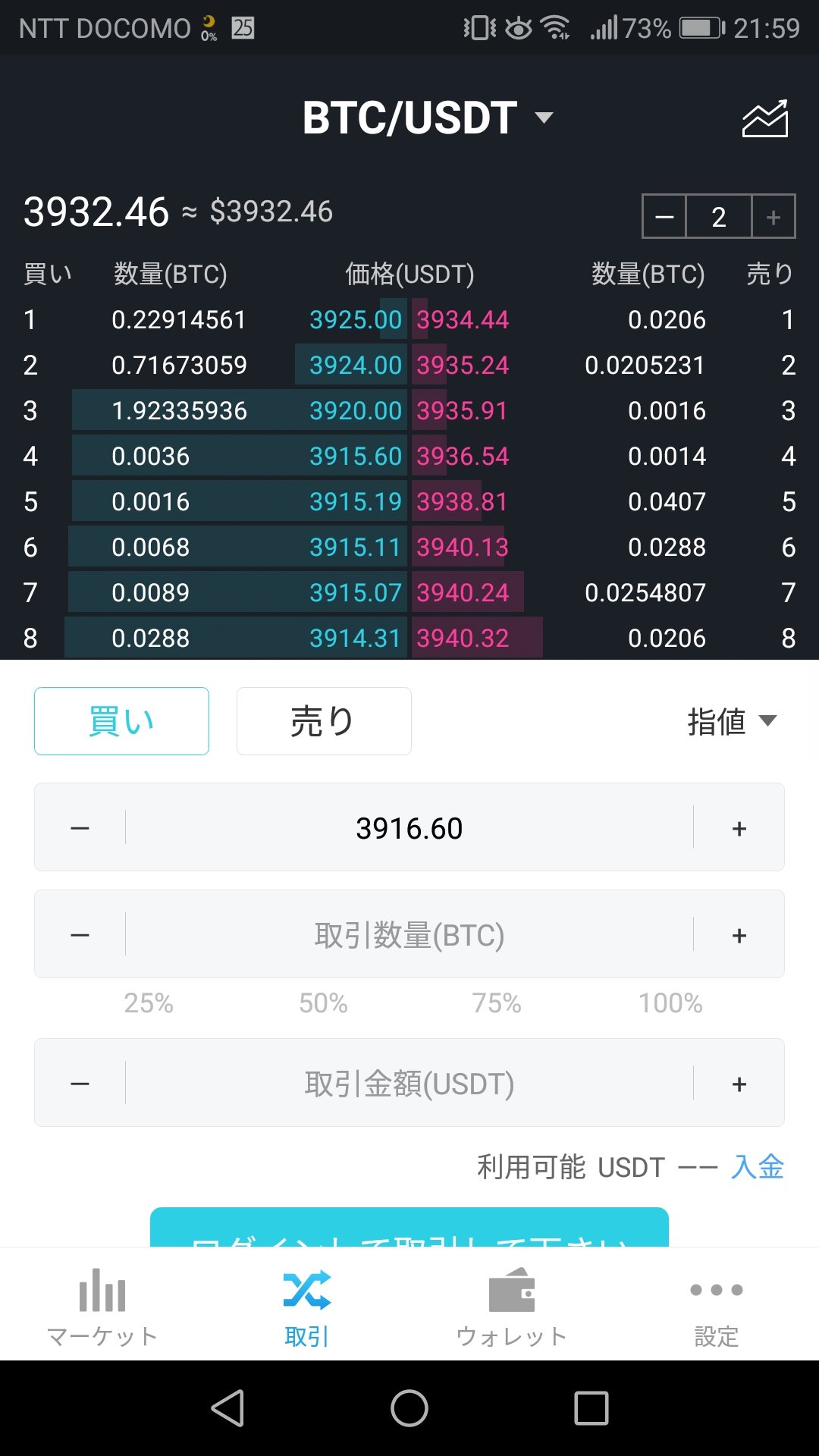Tap the system back button
This screenshot has width=819, height=1456.
coord(227,1408)
